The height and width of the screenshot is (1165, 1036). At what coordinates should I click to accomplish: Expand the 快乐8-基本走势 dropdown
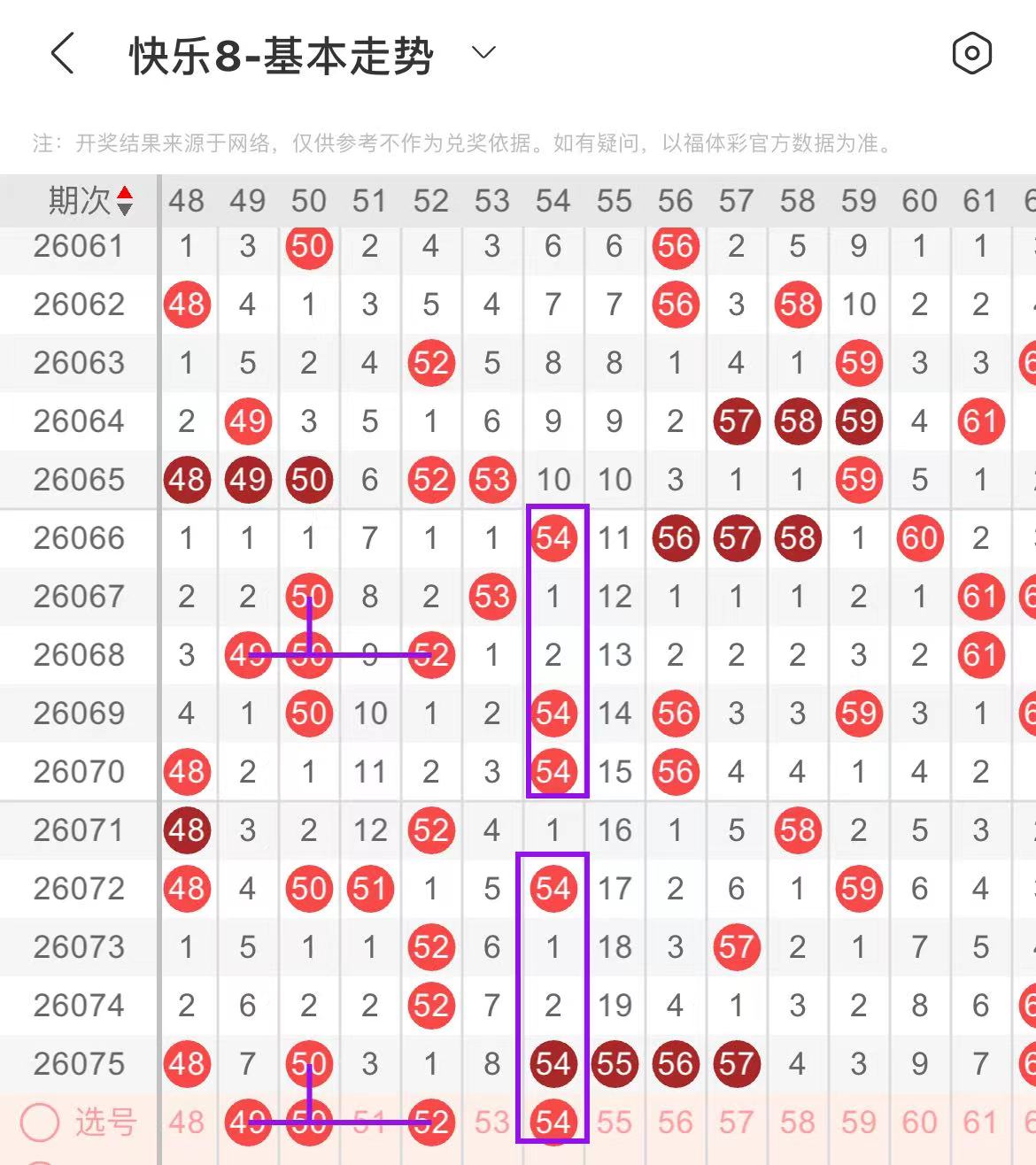pyautogui.click(x=483, y=53)
